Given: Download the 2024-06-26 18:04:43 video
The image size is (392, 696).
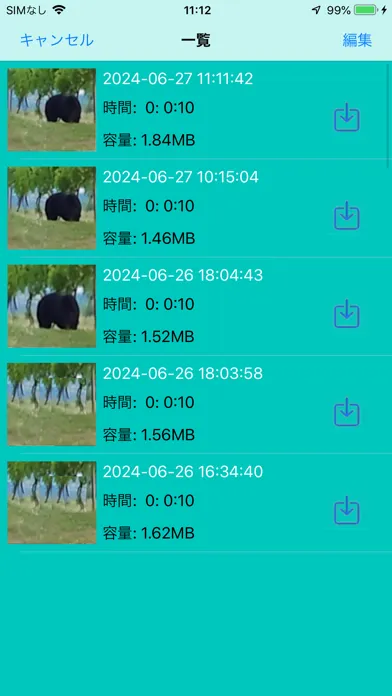Looking at the screenshot, I should click(x=347, y=314).
